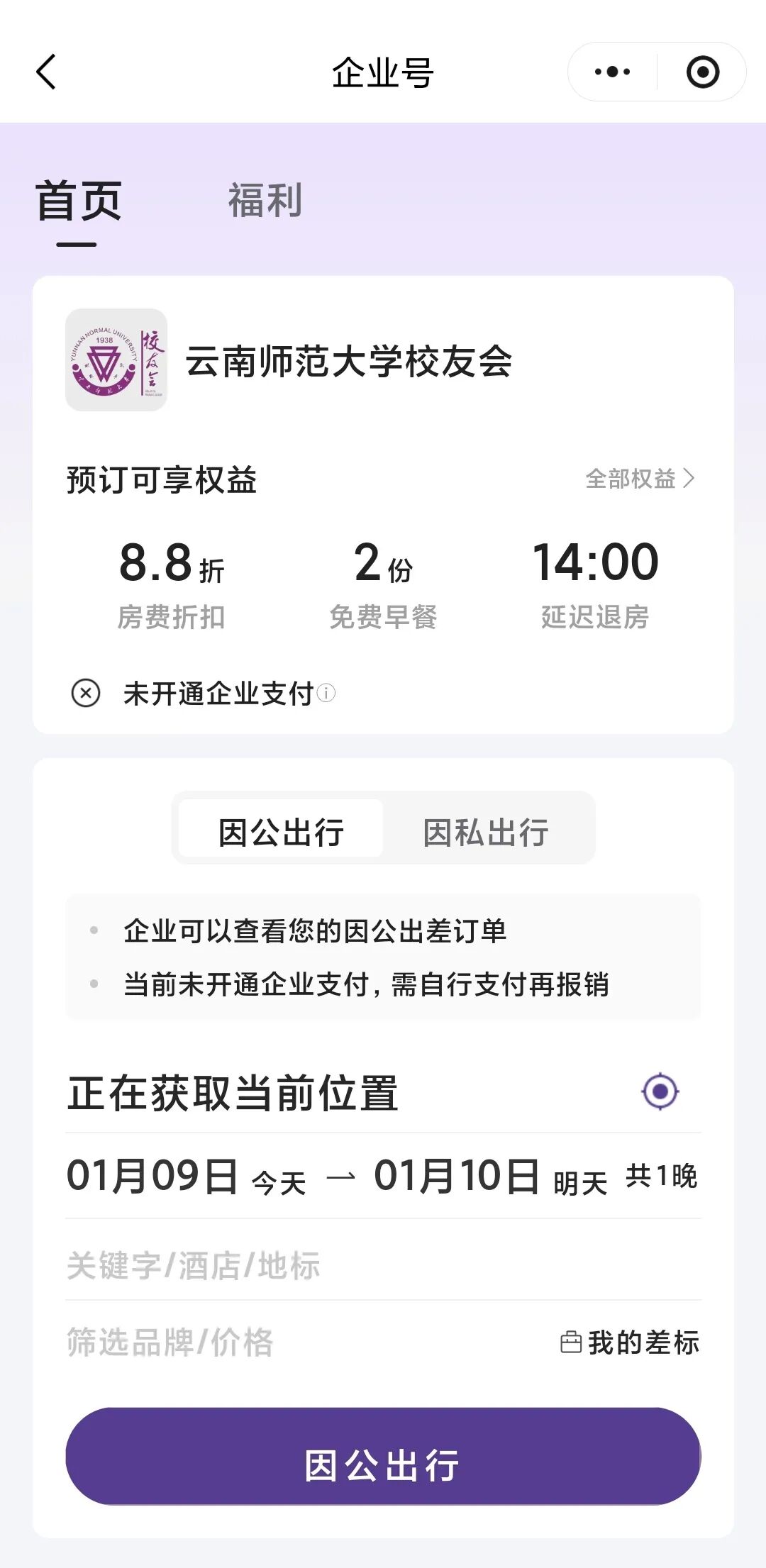Change the check-out date 01月10日
This screenshot has height=1568, width=766.
[x=457, y=1177]
